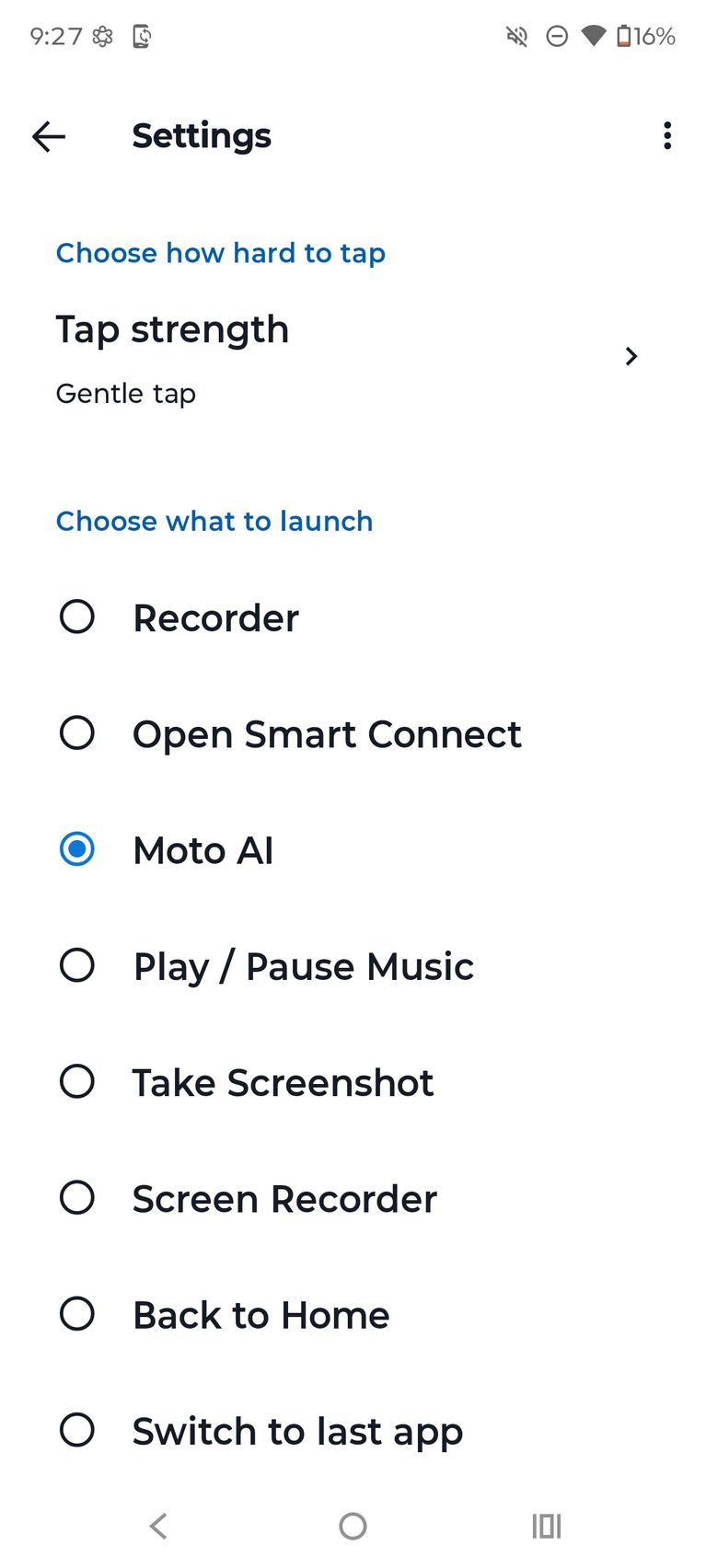Choose Open Smart Connect
The width and height of the screenshot is (706, 1568).
tap(77, 733)
